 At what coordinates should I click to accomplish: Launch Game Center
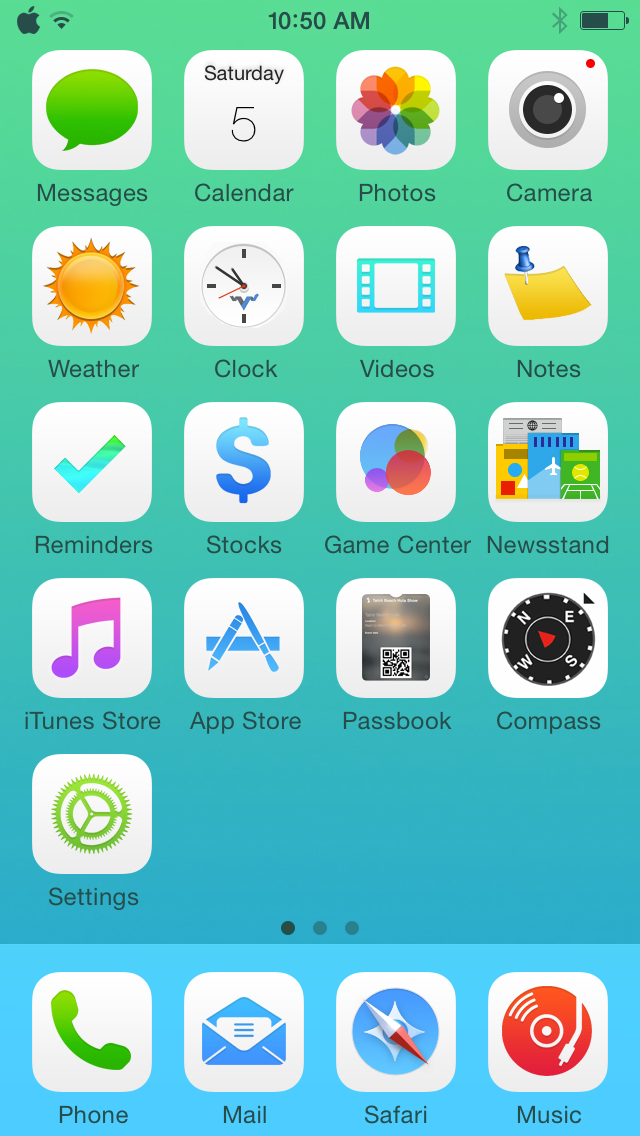click(396, 462)
